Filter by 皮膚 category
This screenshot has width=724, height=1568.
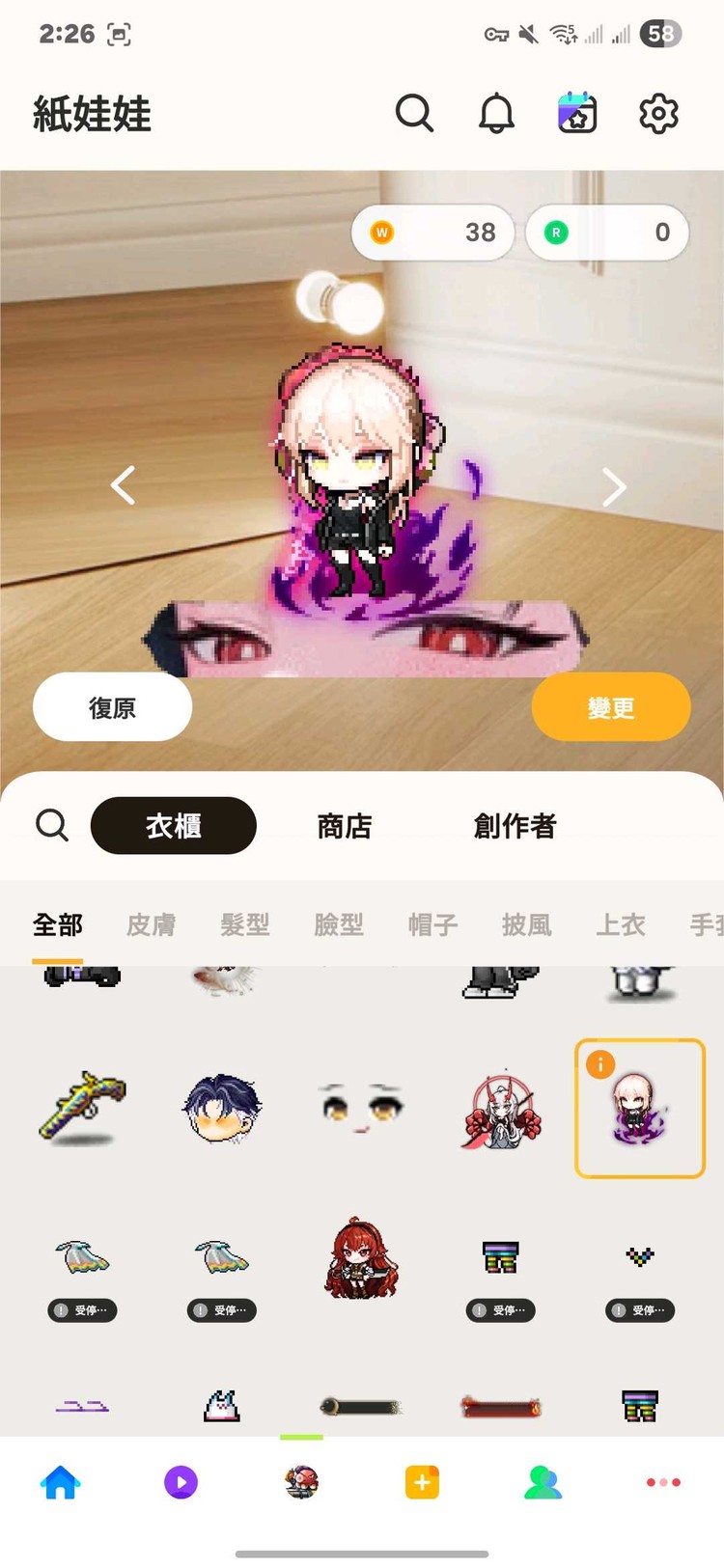click(152, 925)
